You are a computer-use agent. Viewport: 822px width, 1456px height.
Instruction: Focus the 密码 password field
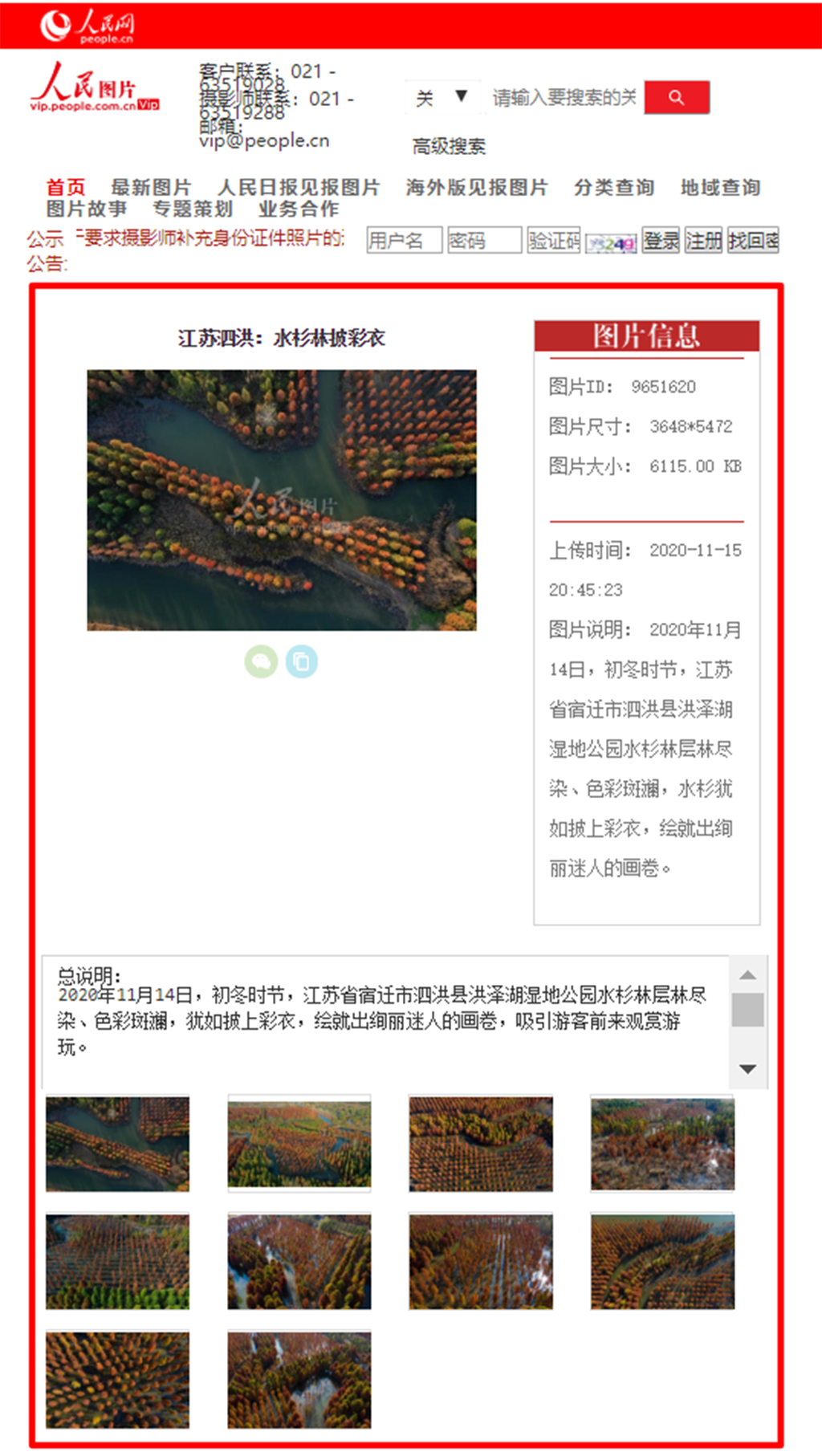[x=484, y=240]
